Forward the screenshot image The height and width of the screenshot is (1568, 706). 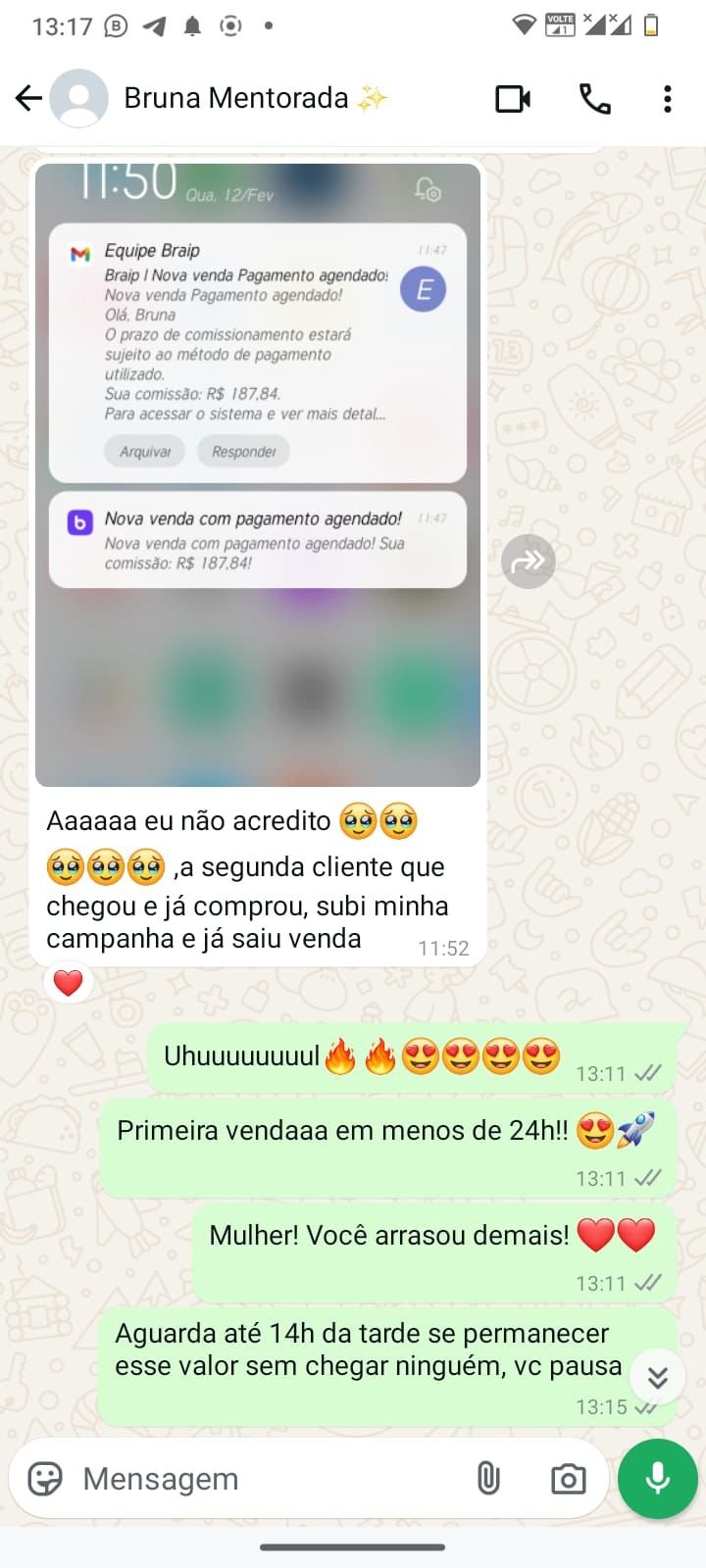pyautogui.click(x=528, y=562)
